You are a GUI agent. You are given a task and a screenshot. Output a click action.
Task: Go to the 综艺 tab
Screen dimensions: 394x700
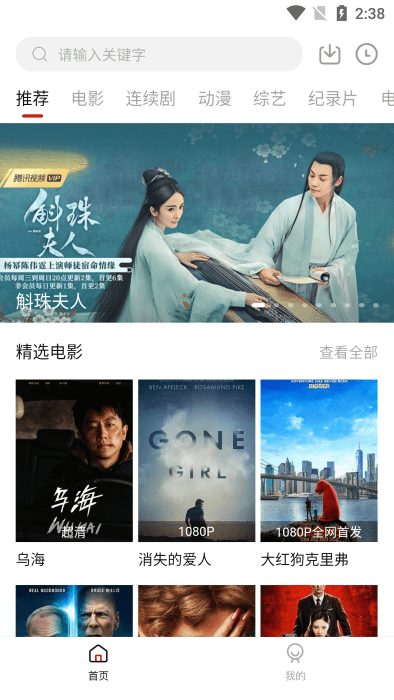pos(270,99)
